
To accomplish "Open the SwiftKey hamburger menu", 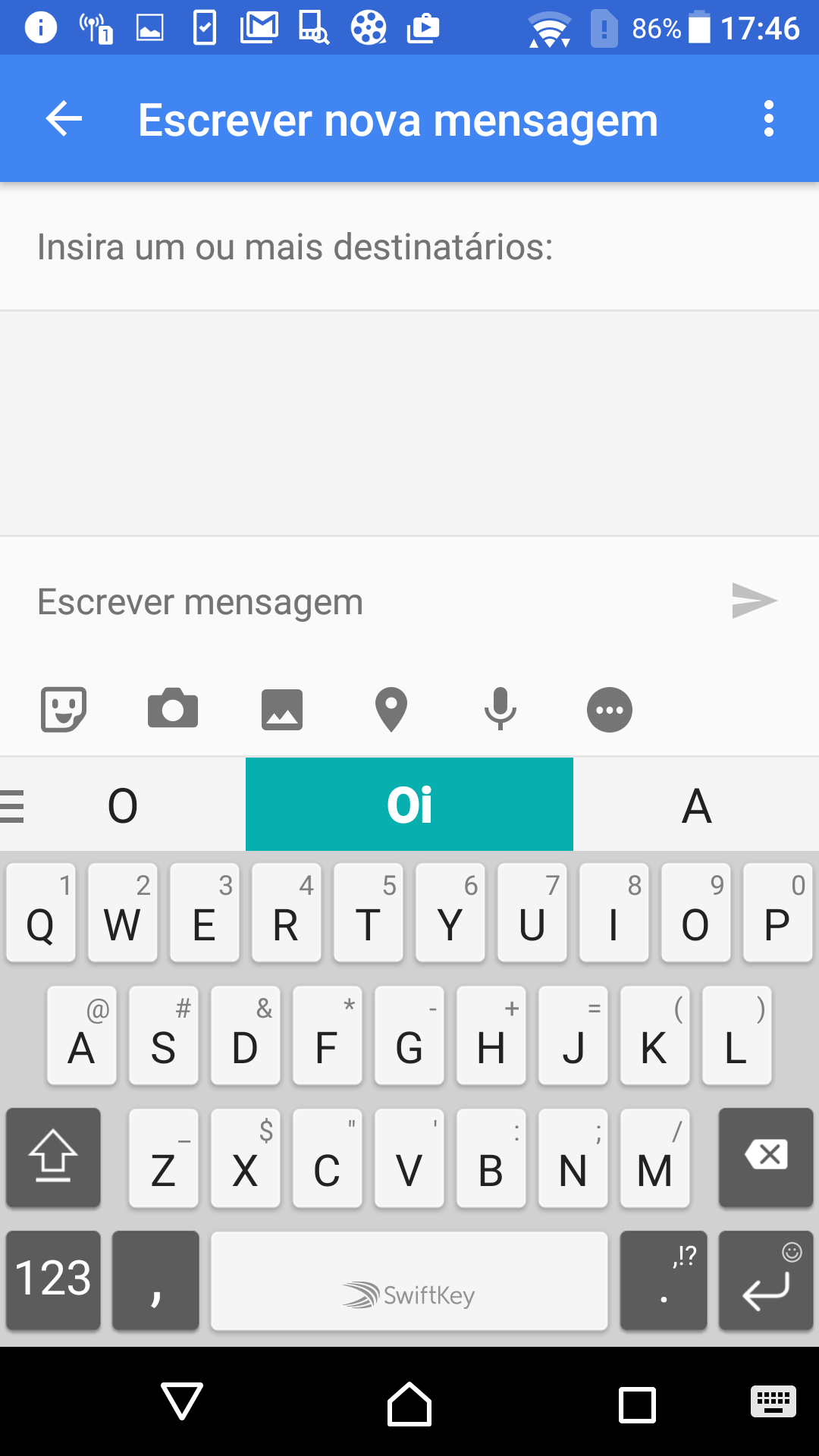I will [13, 805].
